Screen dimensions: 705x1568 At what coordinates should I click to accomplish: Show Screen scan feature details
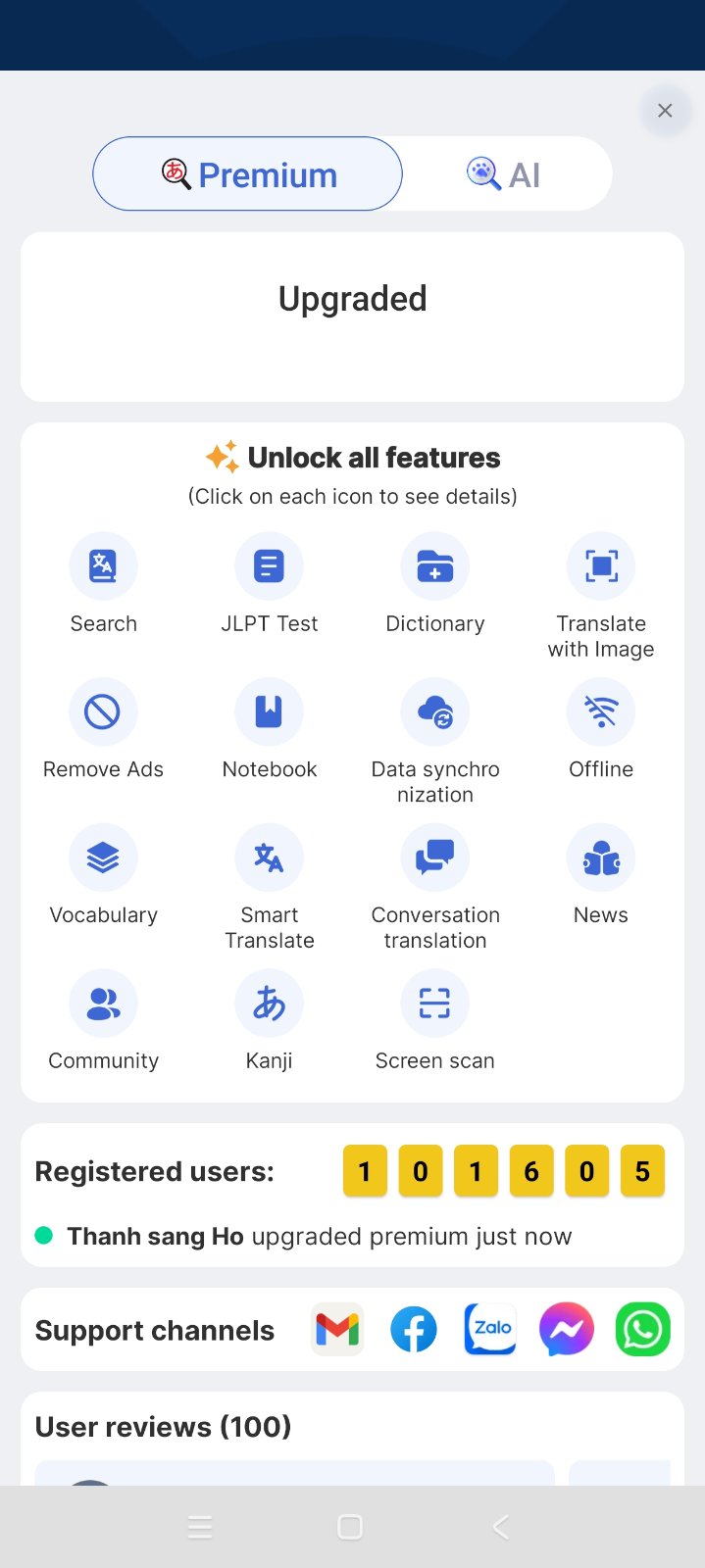click(x=435, y=1004)
